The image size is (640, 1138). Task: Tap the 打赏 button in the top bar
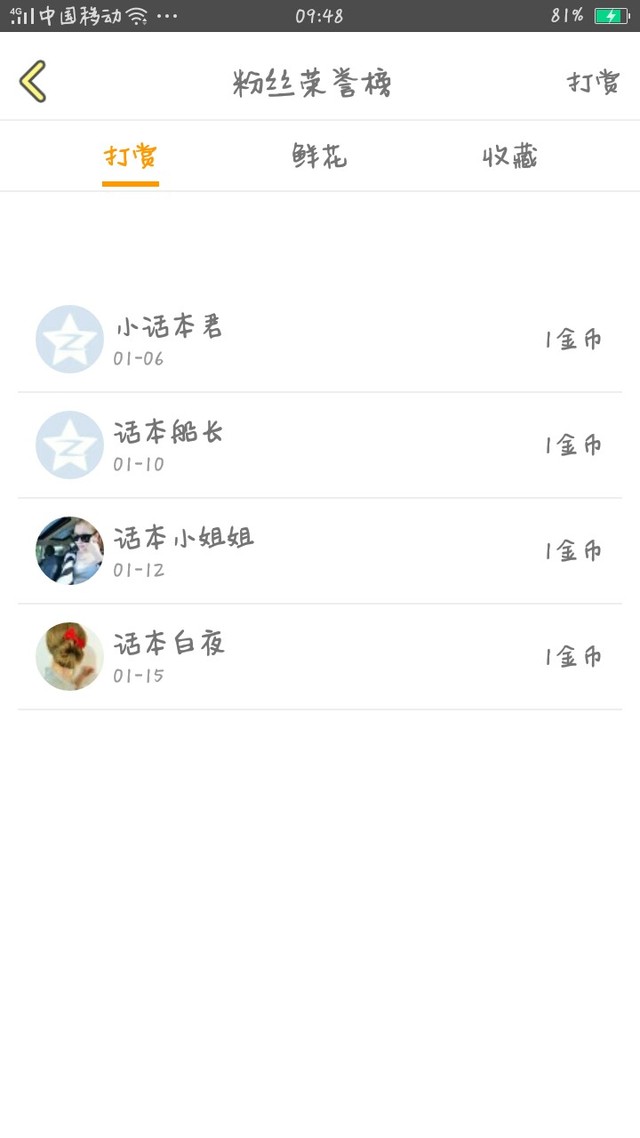(593, 82)
